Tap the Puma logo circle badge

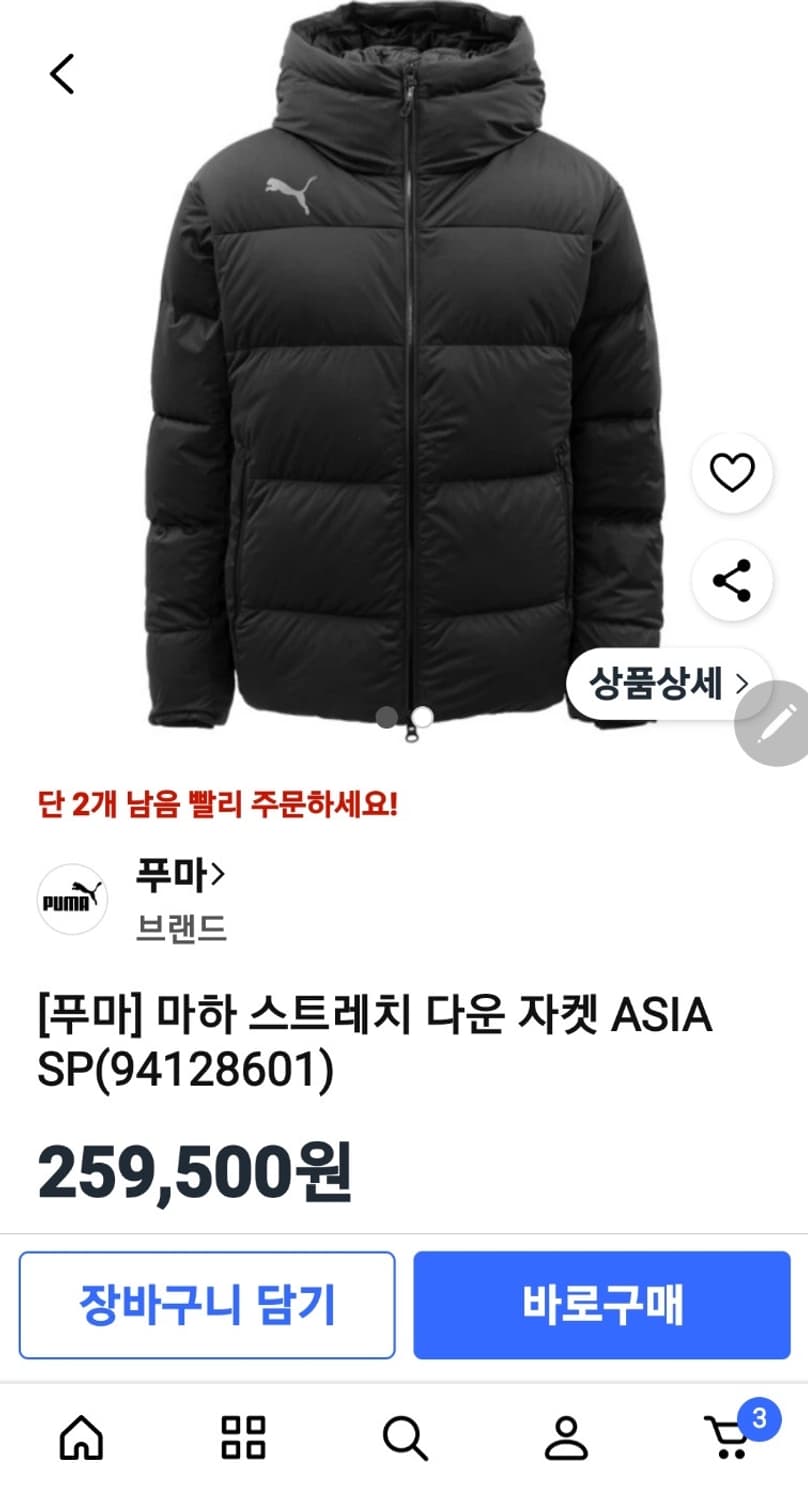(71, 899)
